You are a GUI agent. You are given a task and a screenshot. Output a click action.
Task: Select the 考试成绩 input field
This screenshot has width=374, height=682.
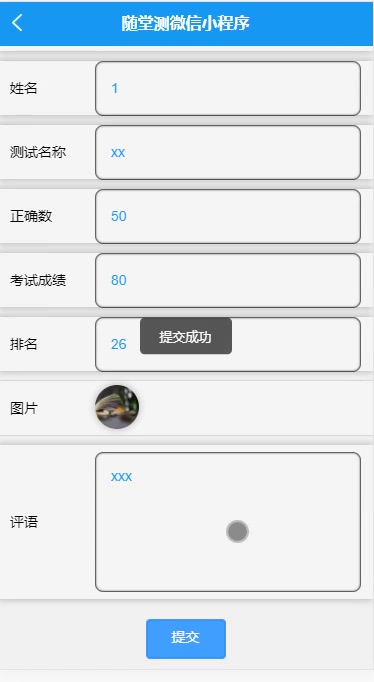[228, 280]
